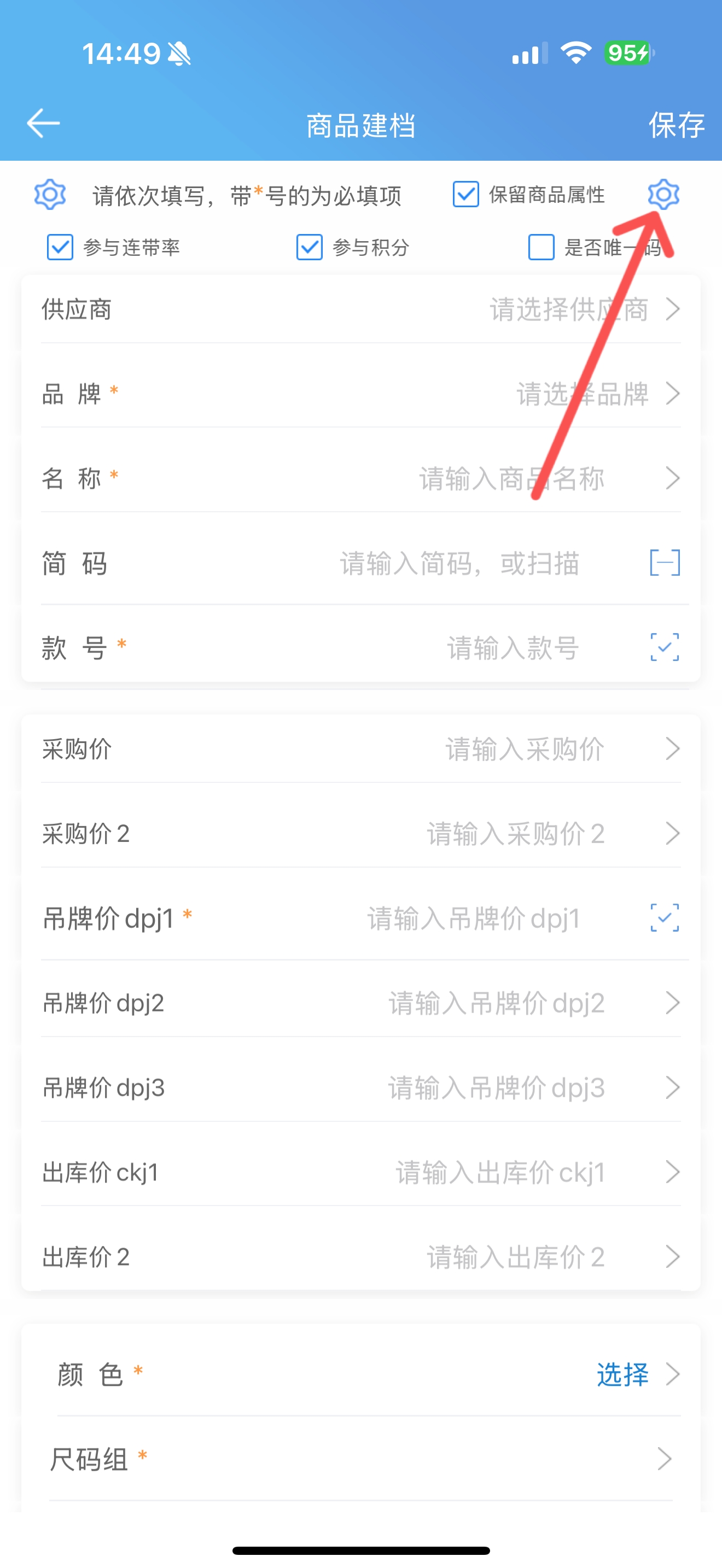Open the 吊牌价 dpj2 row
This screenshot has width=722, height=1568.
(361, 1003)
